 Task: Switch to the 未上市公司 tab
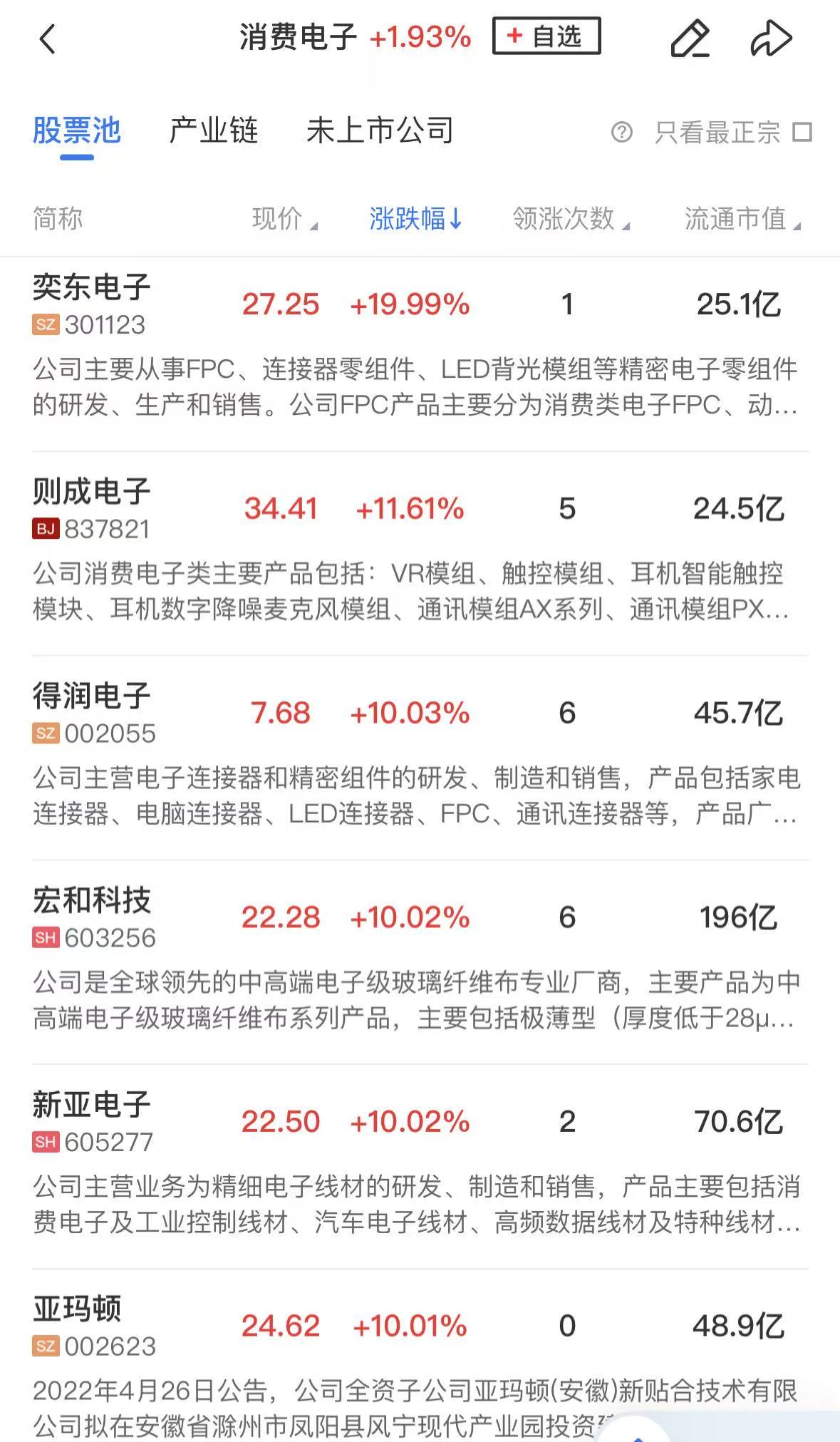(x=380, y=131)
